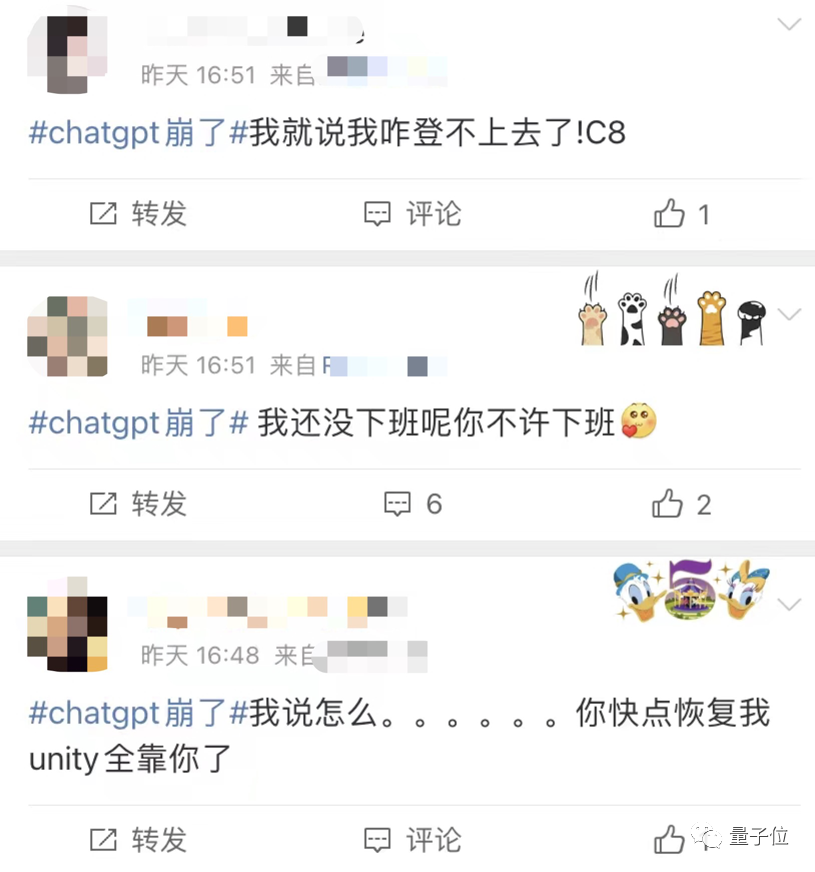Repost the "unity全靠你了" post
The height and width of the screenshot is (872, 815).
tap(138, 839)
